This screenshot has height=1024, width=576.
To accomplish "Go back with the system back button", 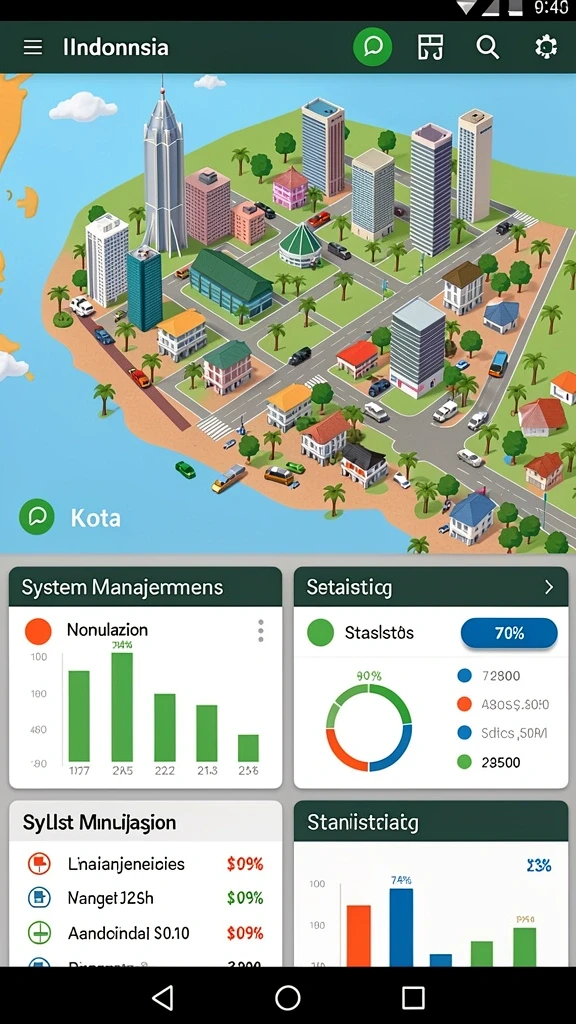I will point(162,998).
